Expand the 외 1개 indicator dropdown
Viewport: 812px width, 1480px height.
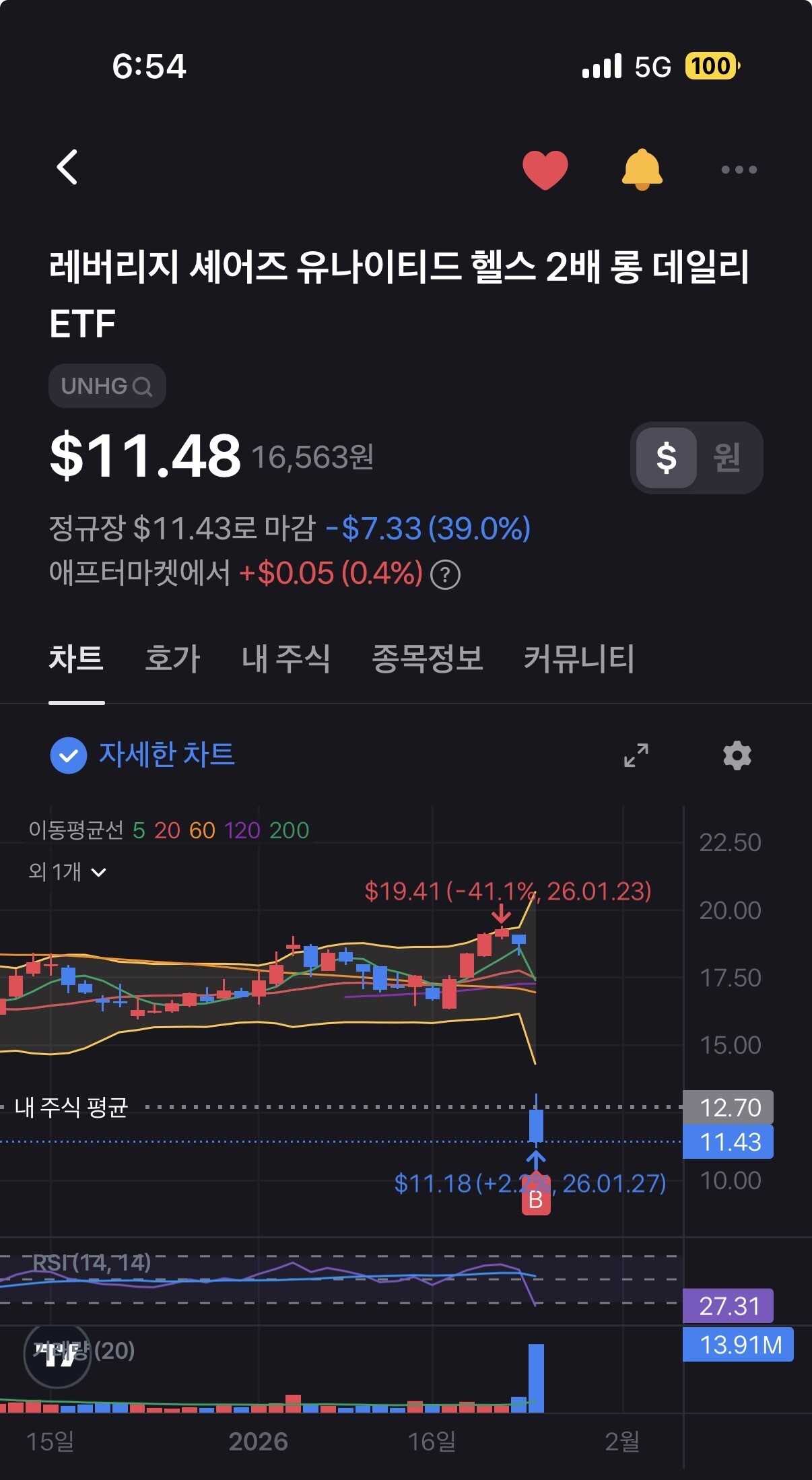tap(67, 872)
